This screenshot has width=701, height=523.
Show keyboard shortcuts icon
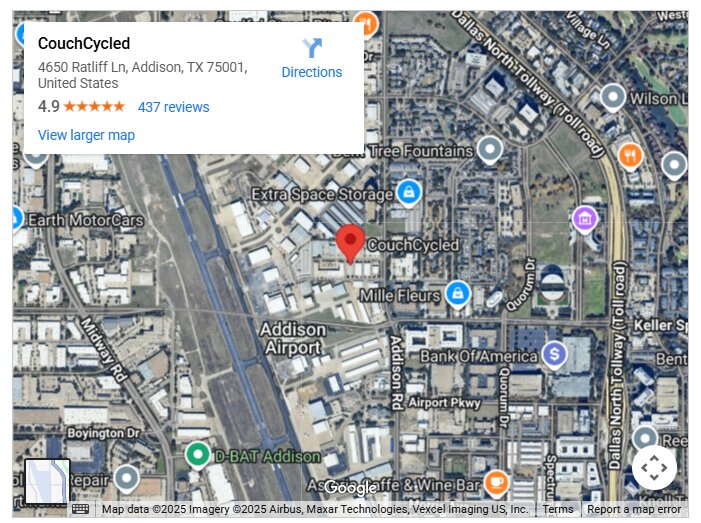[x=81, y=509]
